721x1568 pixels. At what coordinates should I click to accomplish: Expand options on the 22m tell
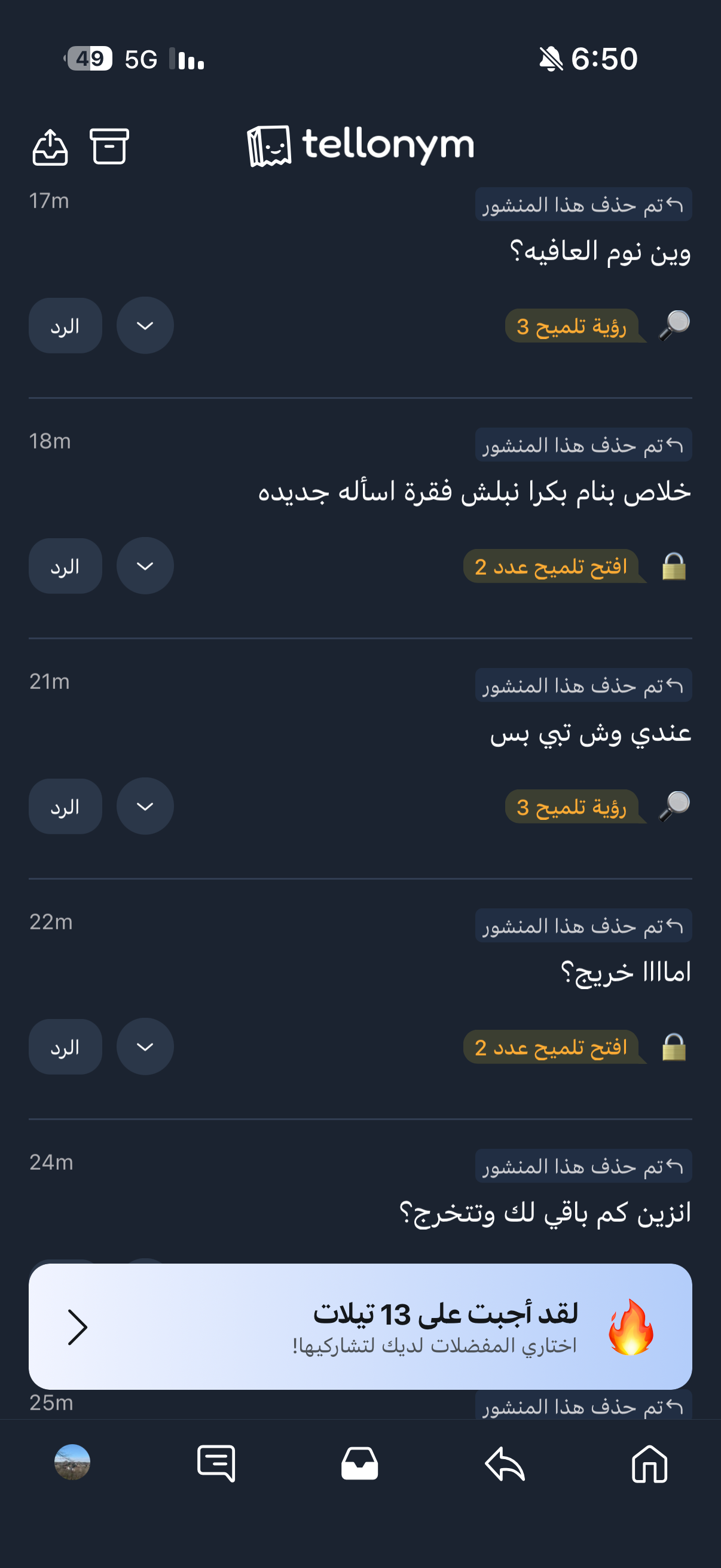pos(145,1047)
